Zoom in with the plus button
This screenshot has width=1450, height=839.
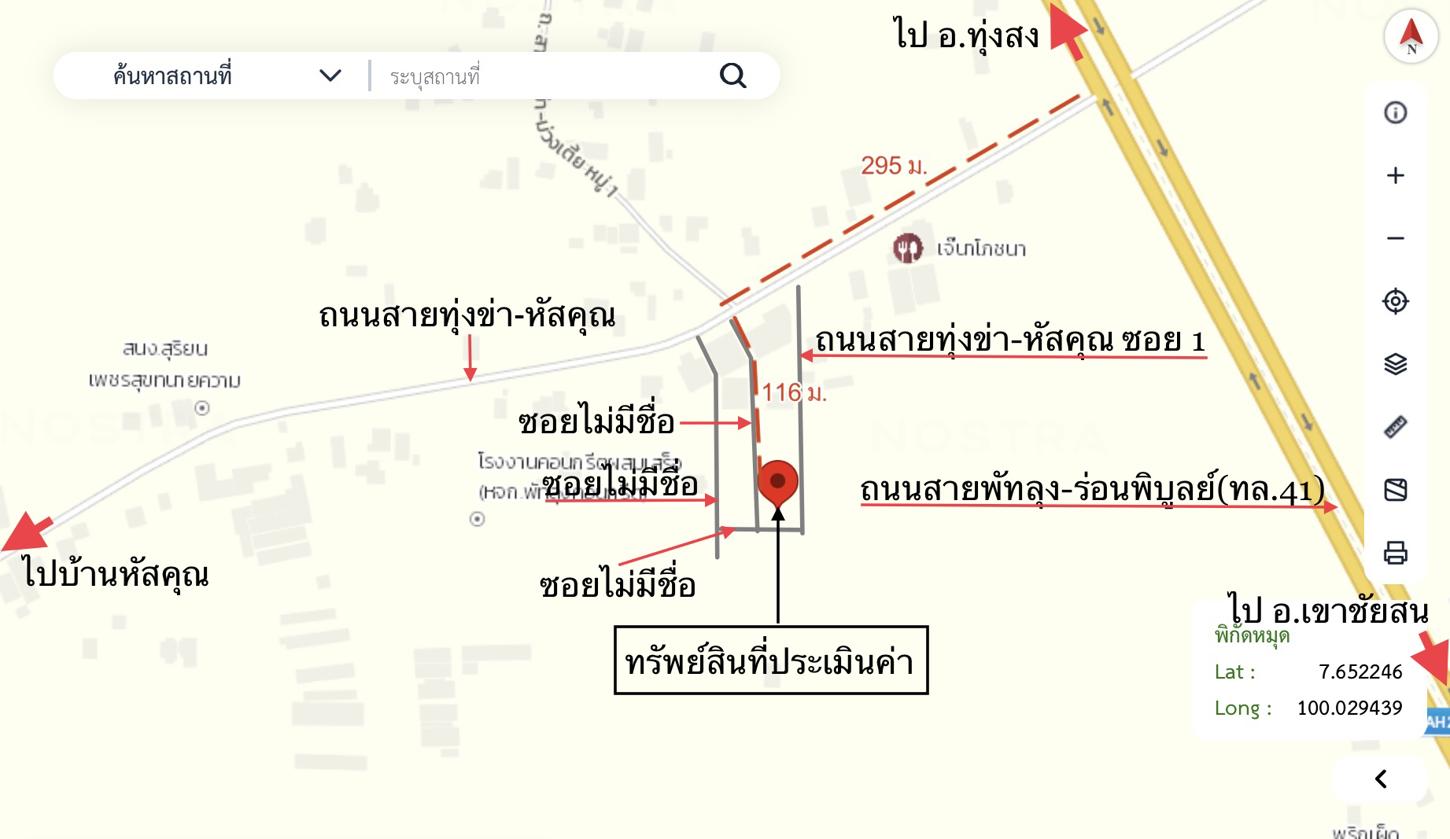[1396, 176]
